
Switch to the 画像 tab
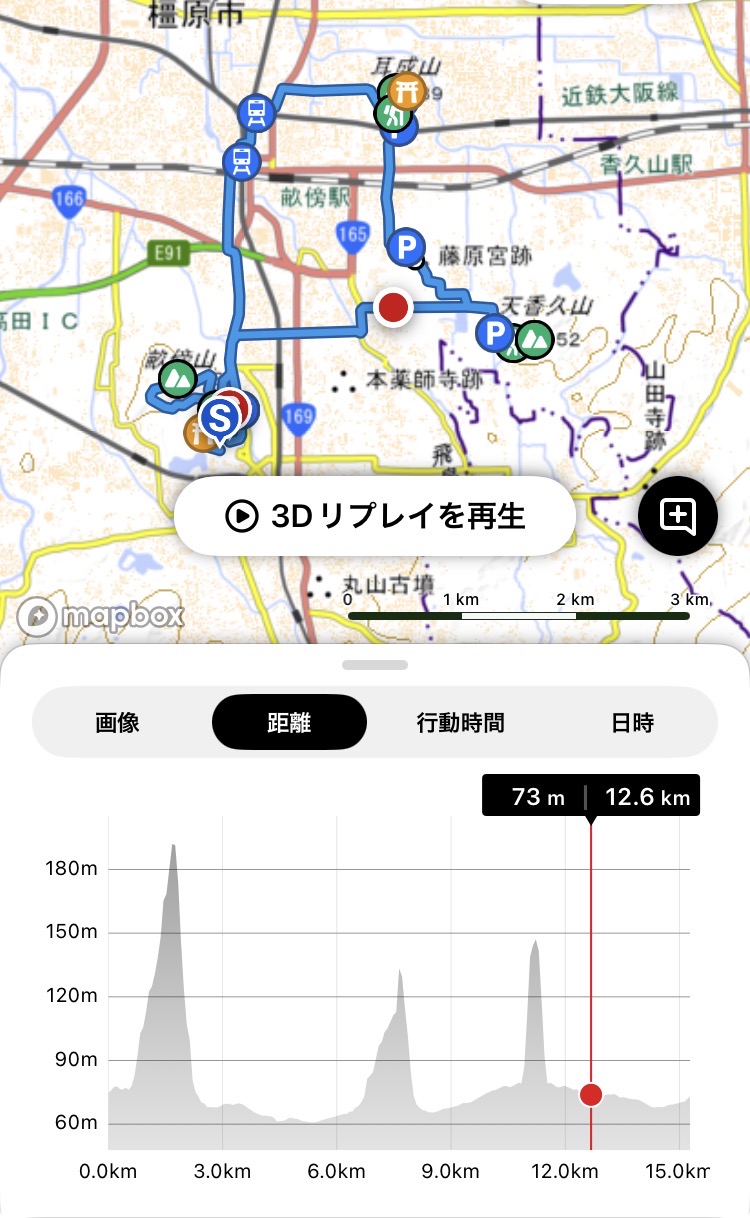[118, 722]
